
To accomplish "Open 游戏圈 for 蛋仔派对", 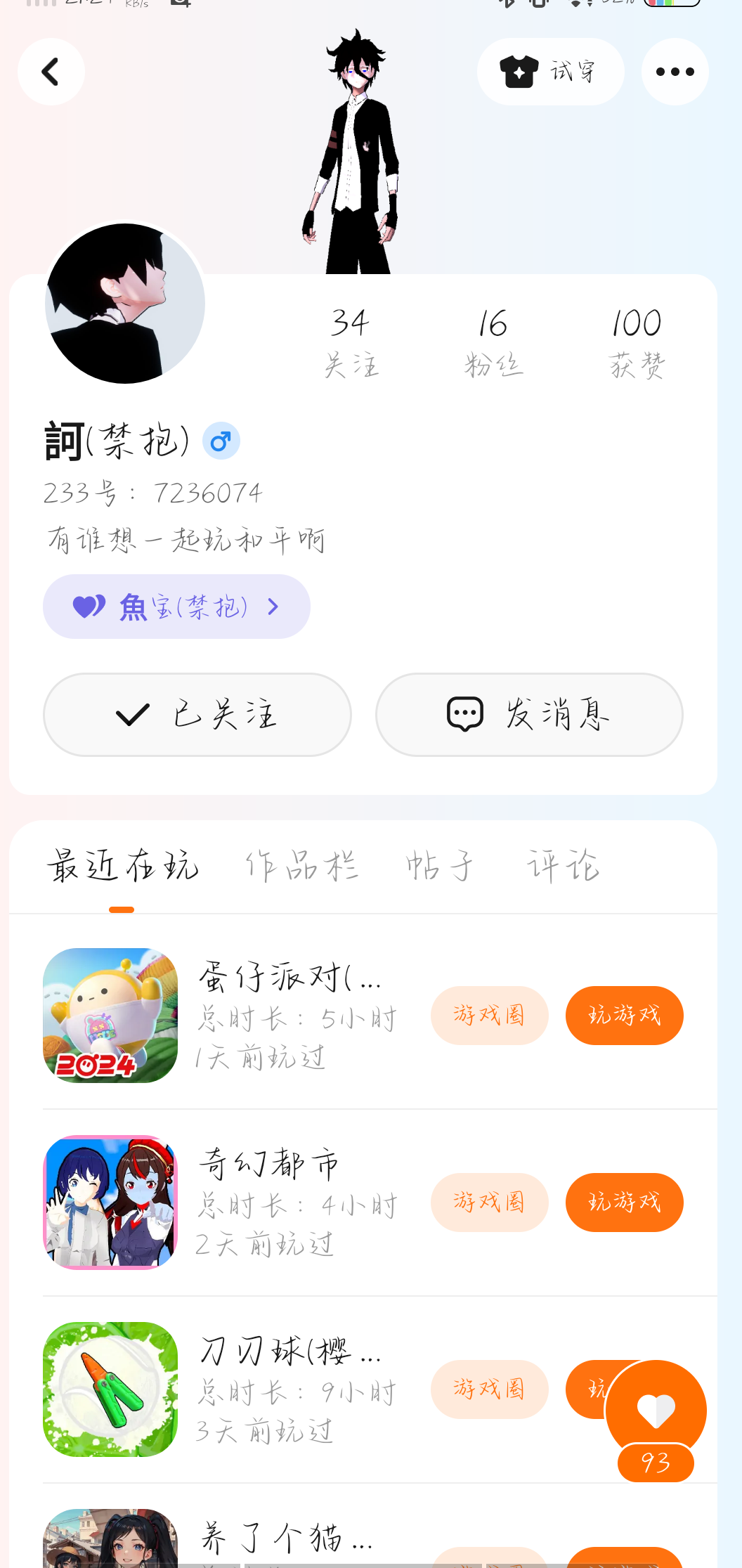I will (x=489, y=1016).
